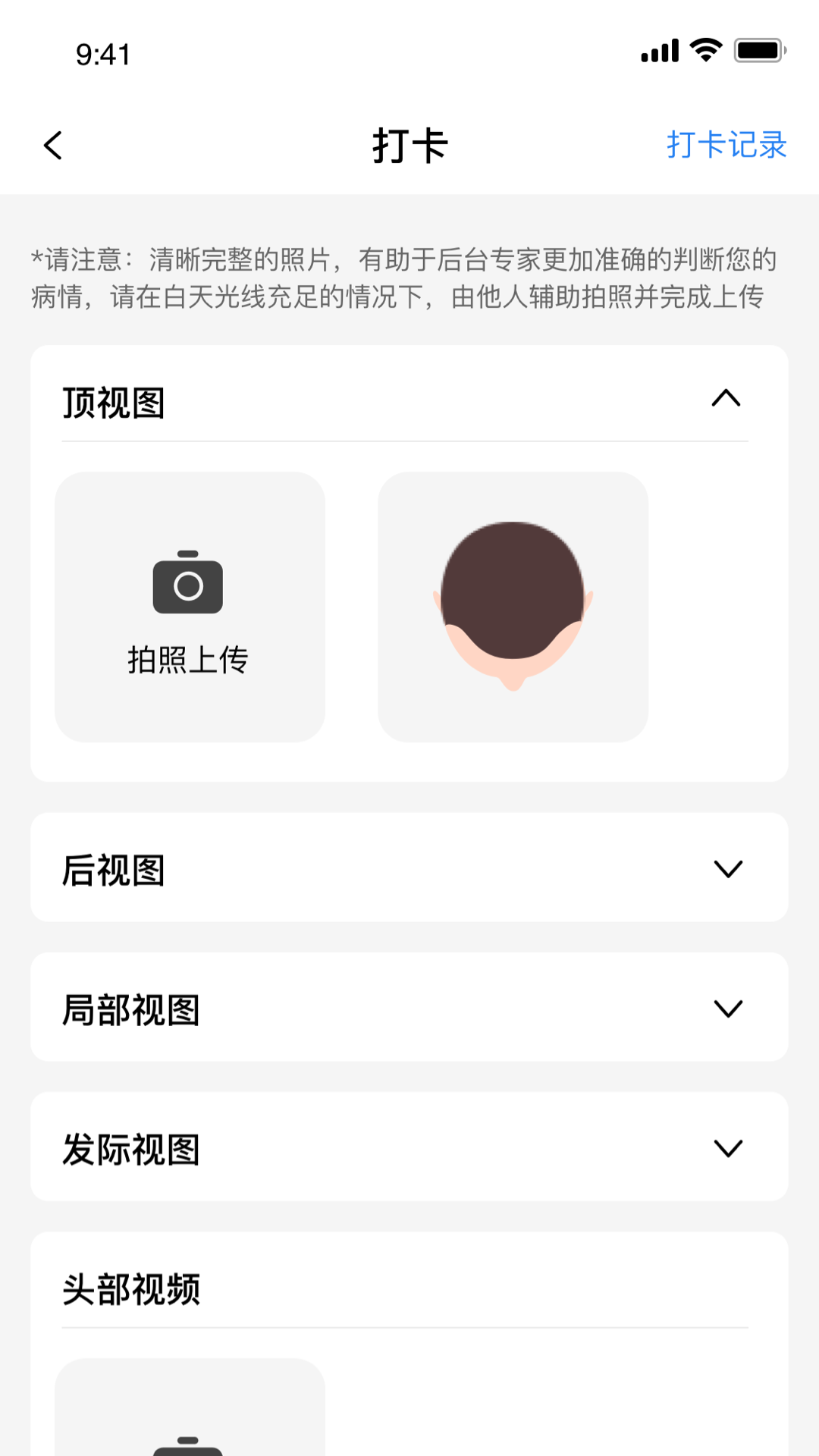Expand the 局部视图 section
The width and height of the screenshot is (819, 1456).
pyautogui.click(x=727, y=1009)
